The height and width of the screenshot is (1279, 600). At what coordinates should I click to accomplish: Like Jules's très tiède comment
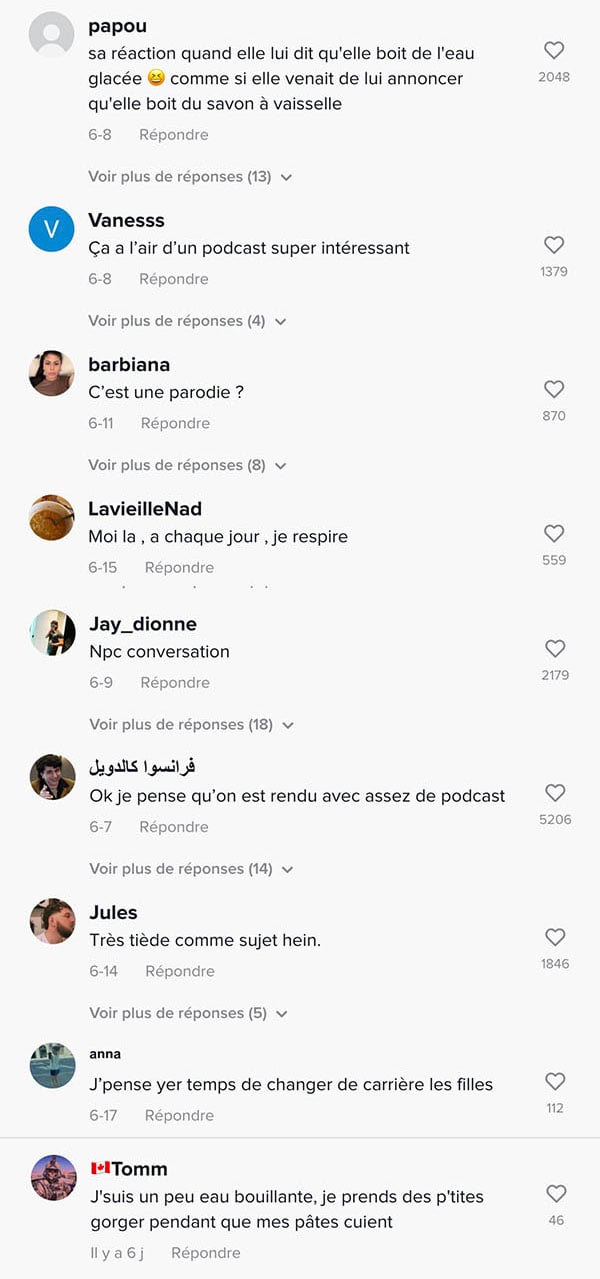click(555, 937)
